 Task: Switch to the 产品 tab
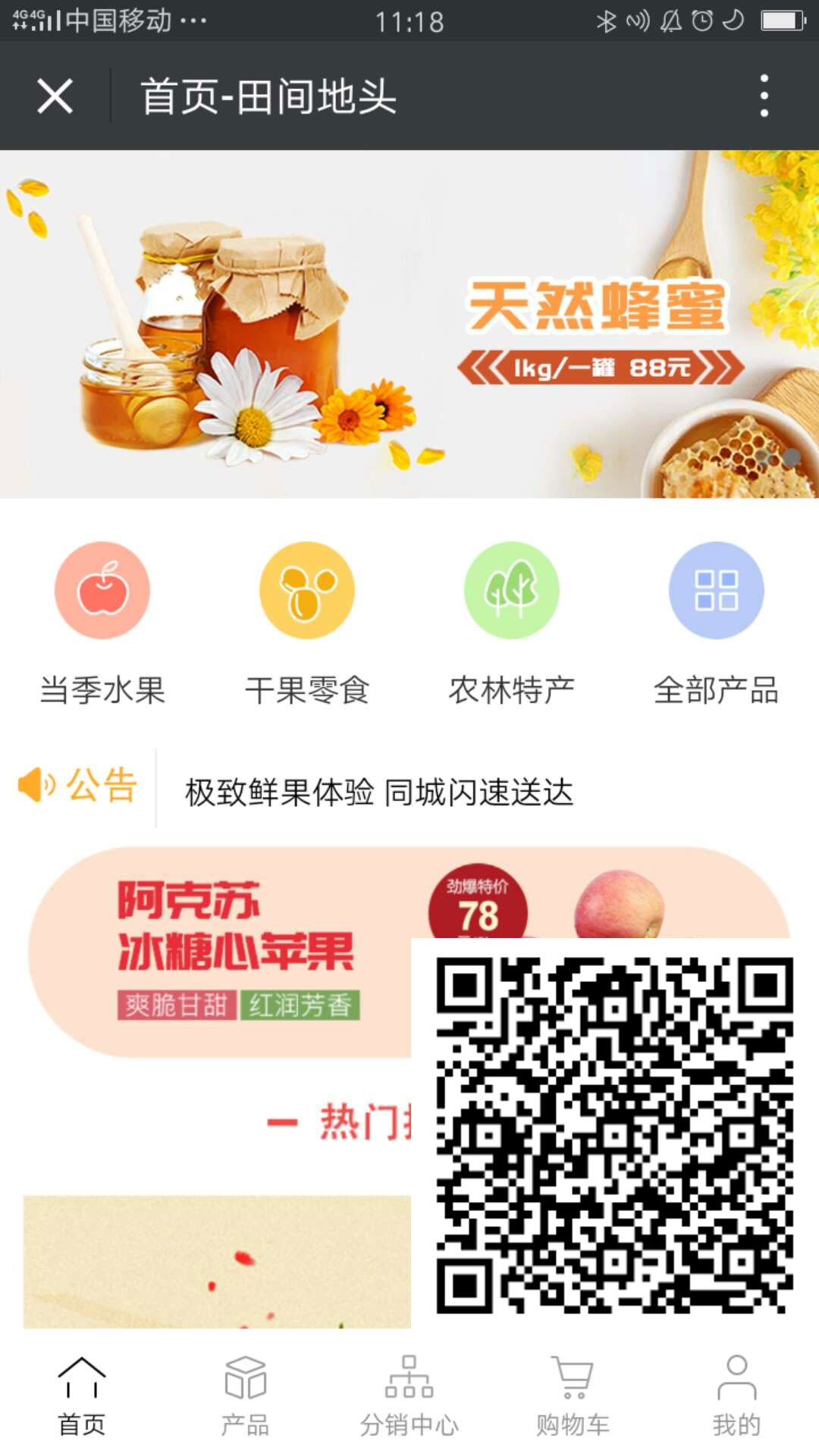point(246,1407)
